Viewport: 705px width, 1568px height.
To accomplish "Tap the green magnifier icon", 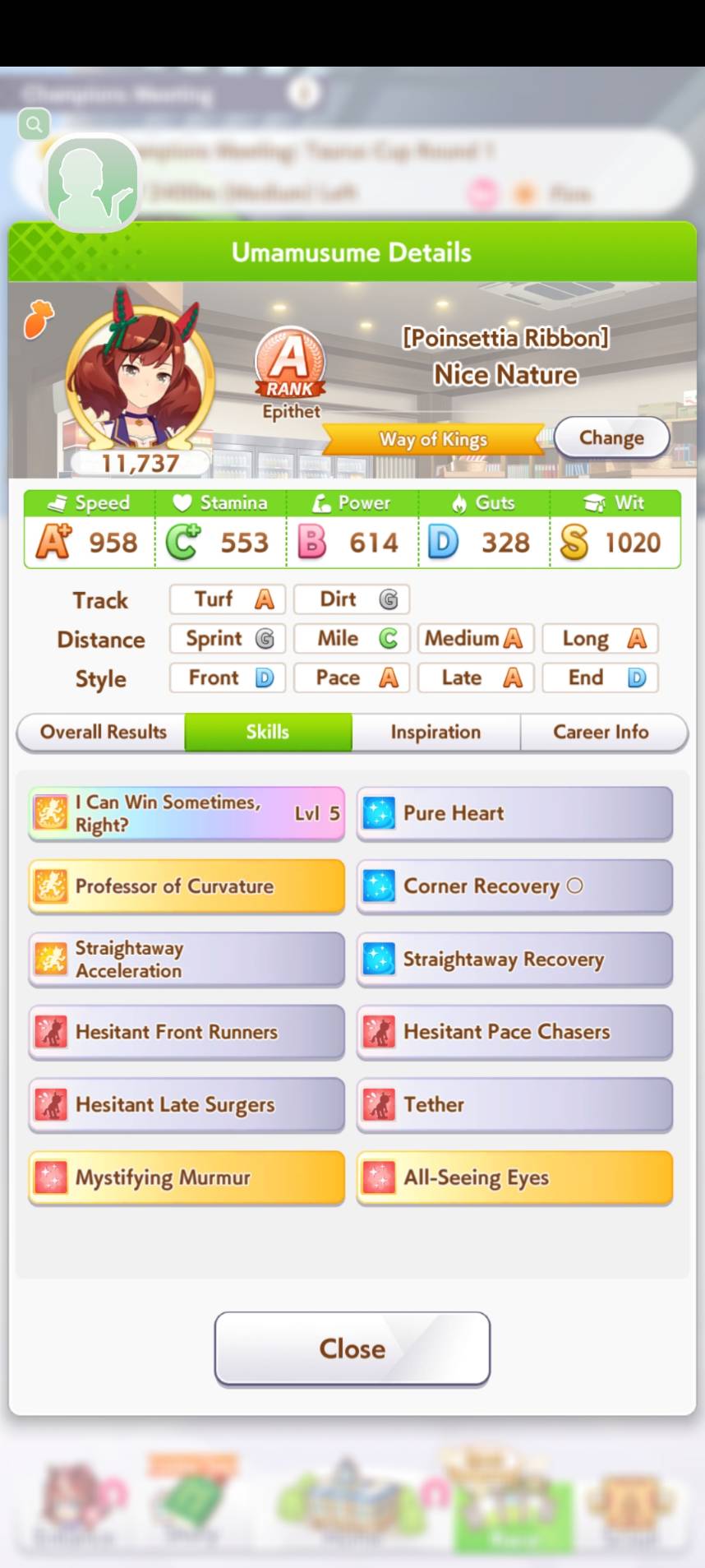I will [x=34, y=124].
